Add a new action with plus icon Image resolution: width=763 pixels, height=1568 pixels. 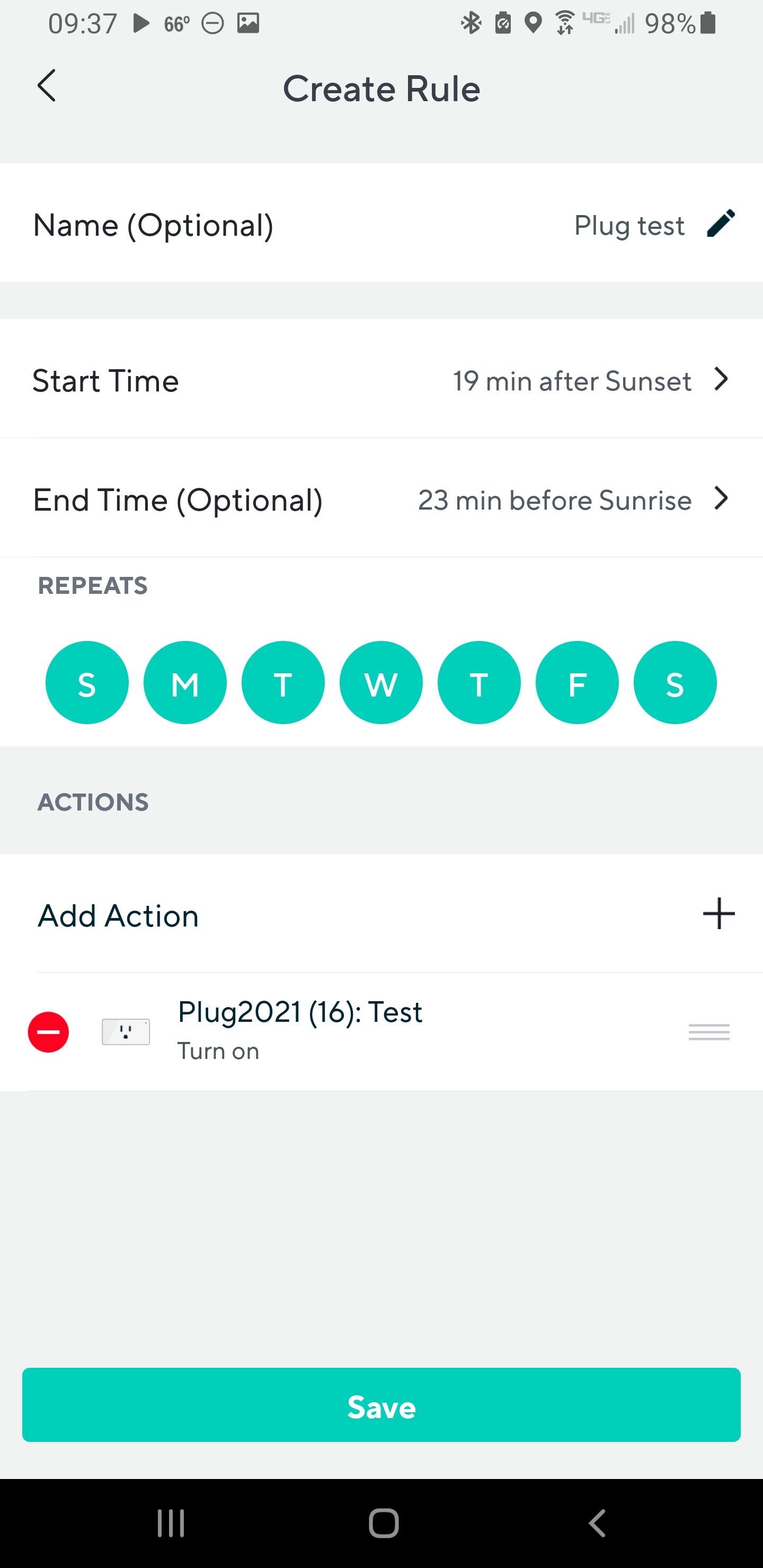pyautogui.click(x=718, y=914)
